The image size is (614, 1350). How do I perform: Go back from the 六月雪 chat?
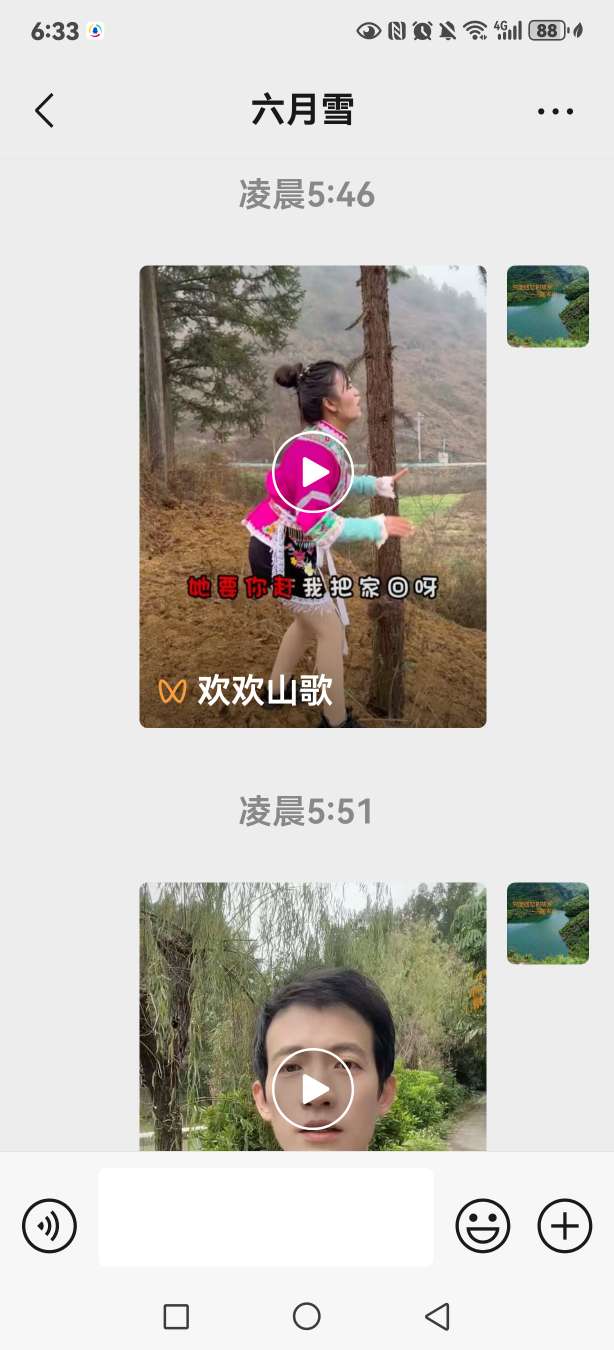coord(44,111)
